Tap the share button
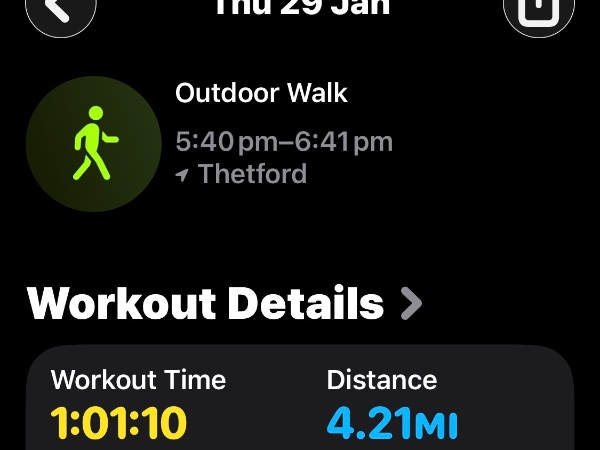This screenshot has width=600, height=450. coord(539,12)
